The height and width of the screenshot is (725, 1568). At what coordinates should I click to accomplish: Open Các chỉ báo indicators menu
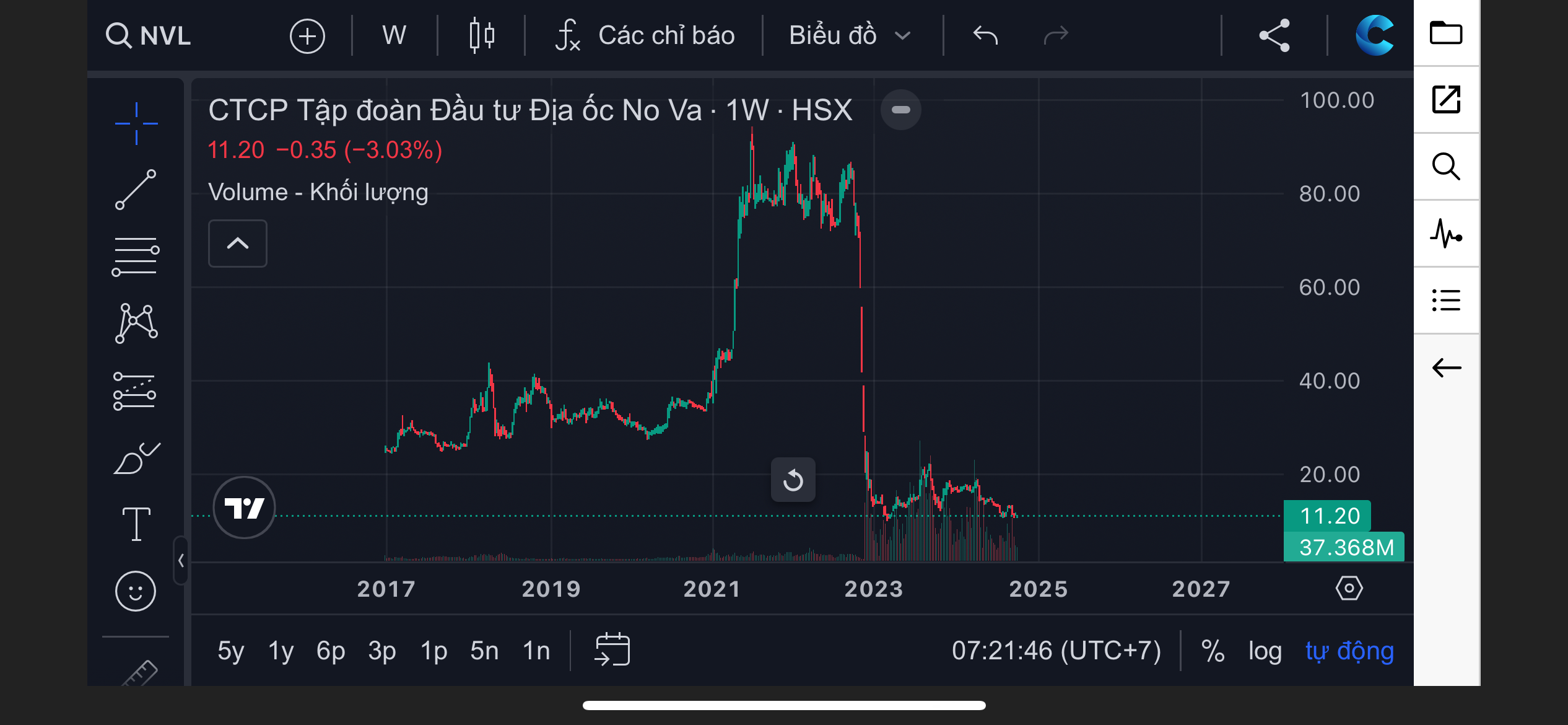coord(644,35)
